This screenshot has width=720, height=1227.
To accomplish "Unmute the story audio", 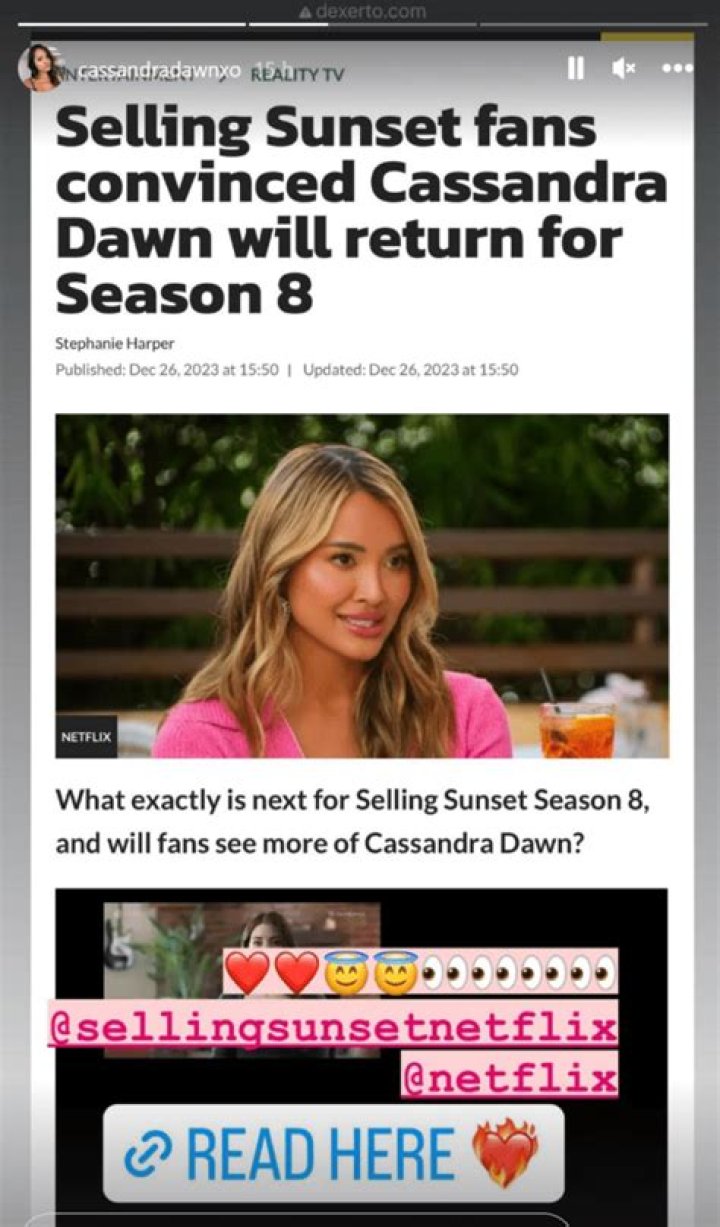I will point(624,68).
